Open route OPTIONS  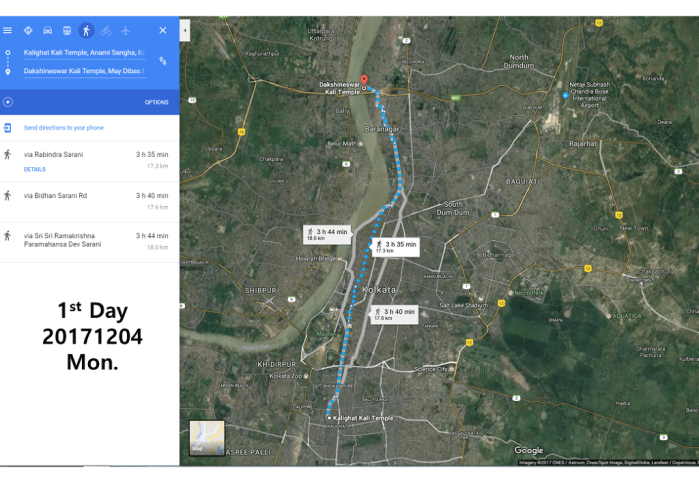click(156, 102)
